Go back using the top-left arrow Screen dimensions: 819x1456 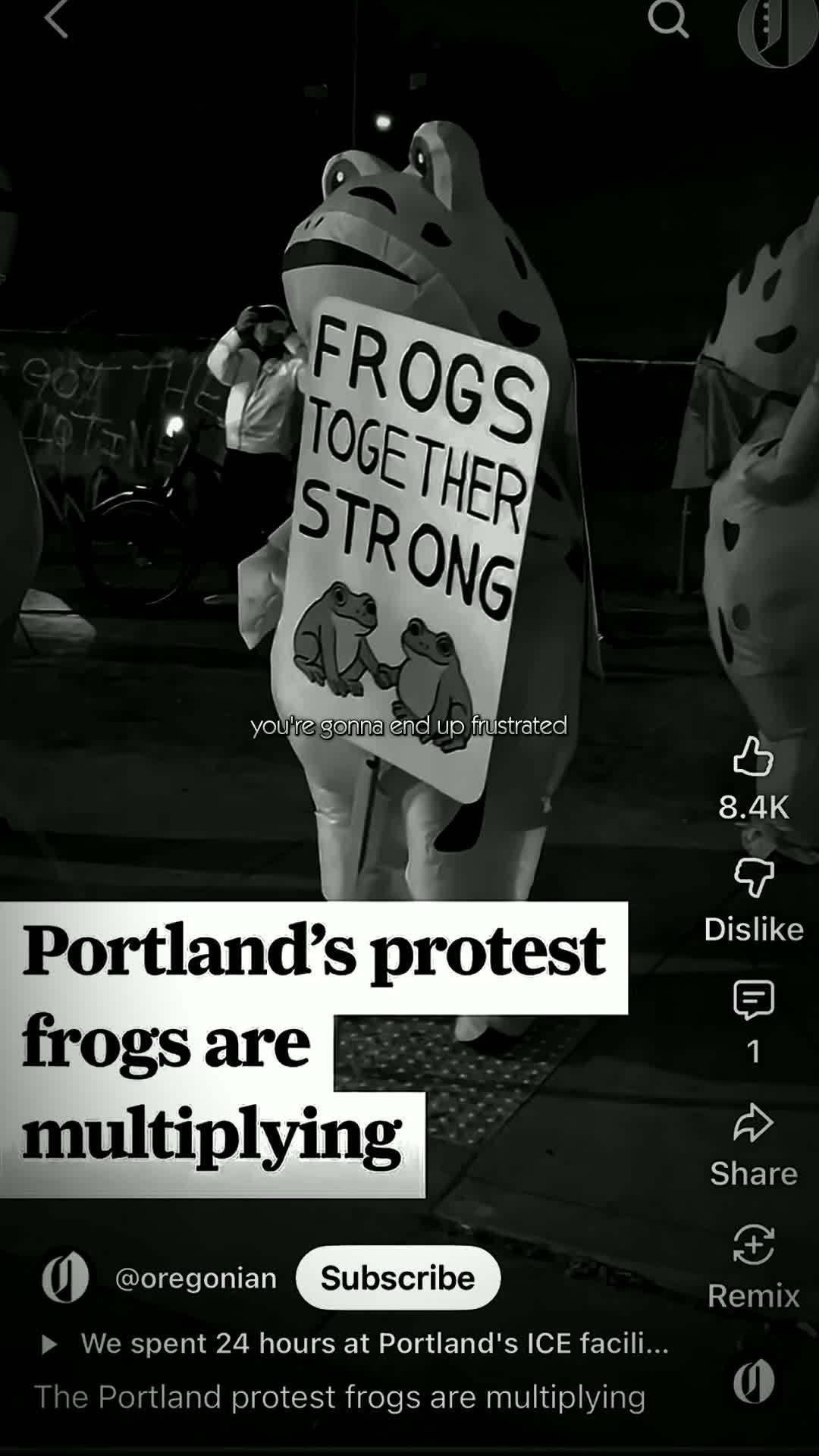(x=56, y=20)
